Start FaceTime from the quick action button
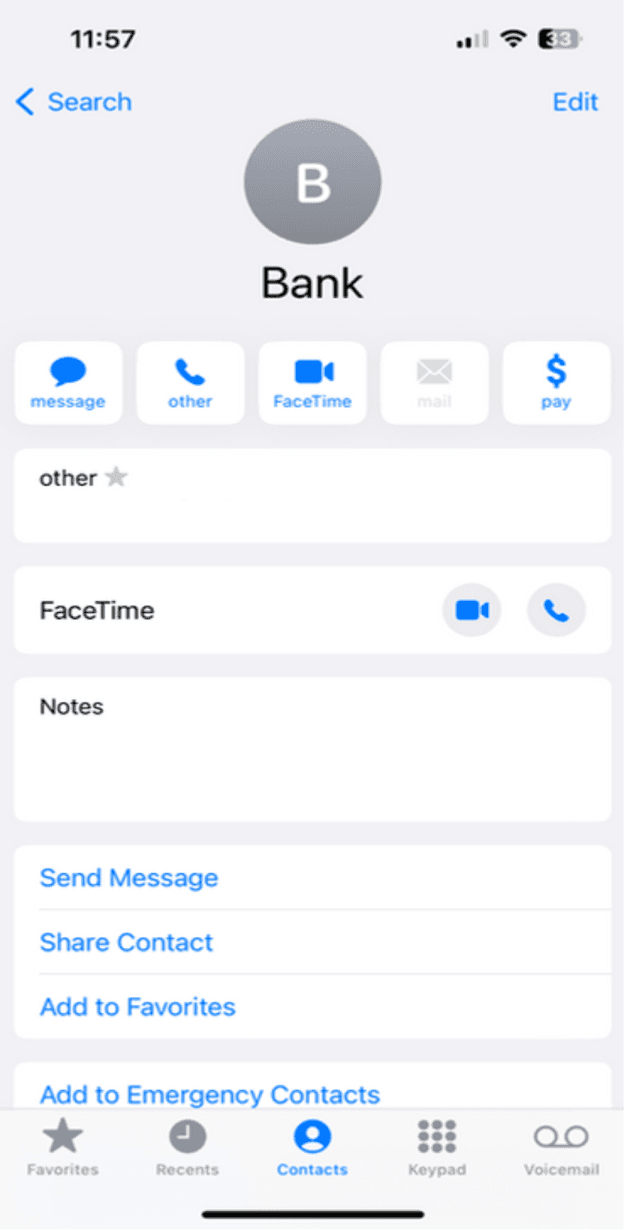 (x=313, y=383)
